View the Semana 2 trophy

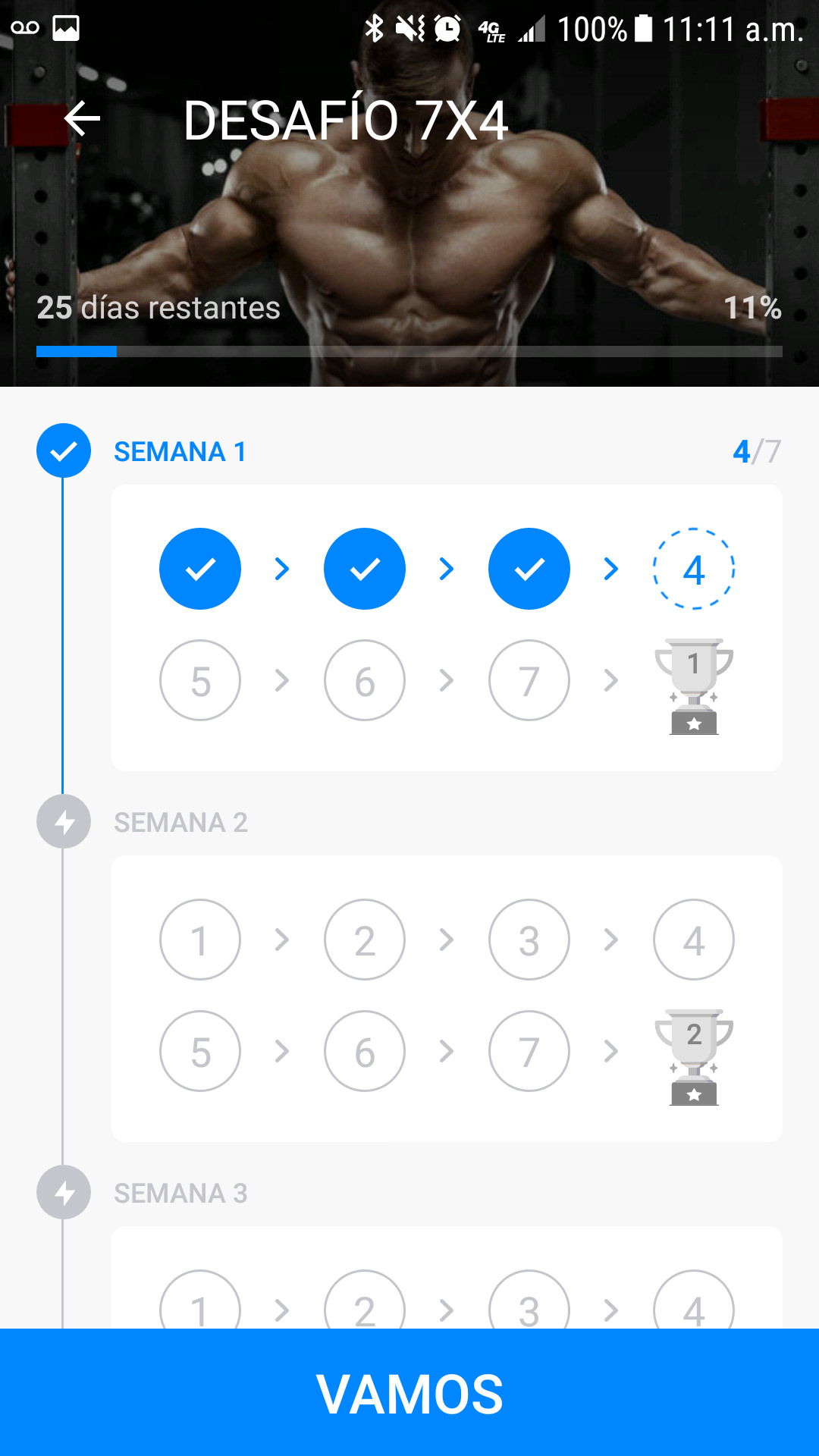point(693,1057)
